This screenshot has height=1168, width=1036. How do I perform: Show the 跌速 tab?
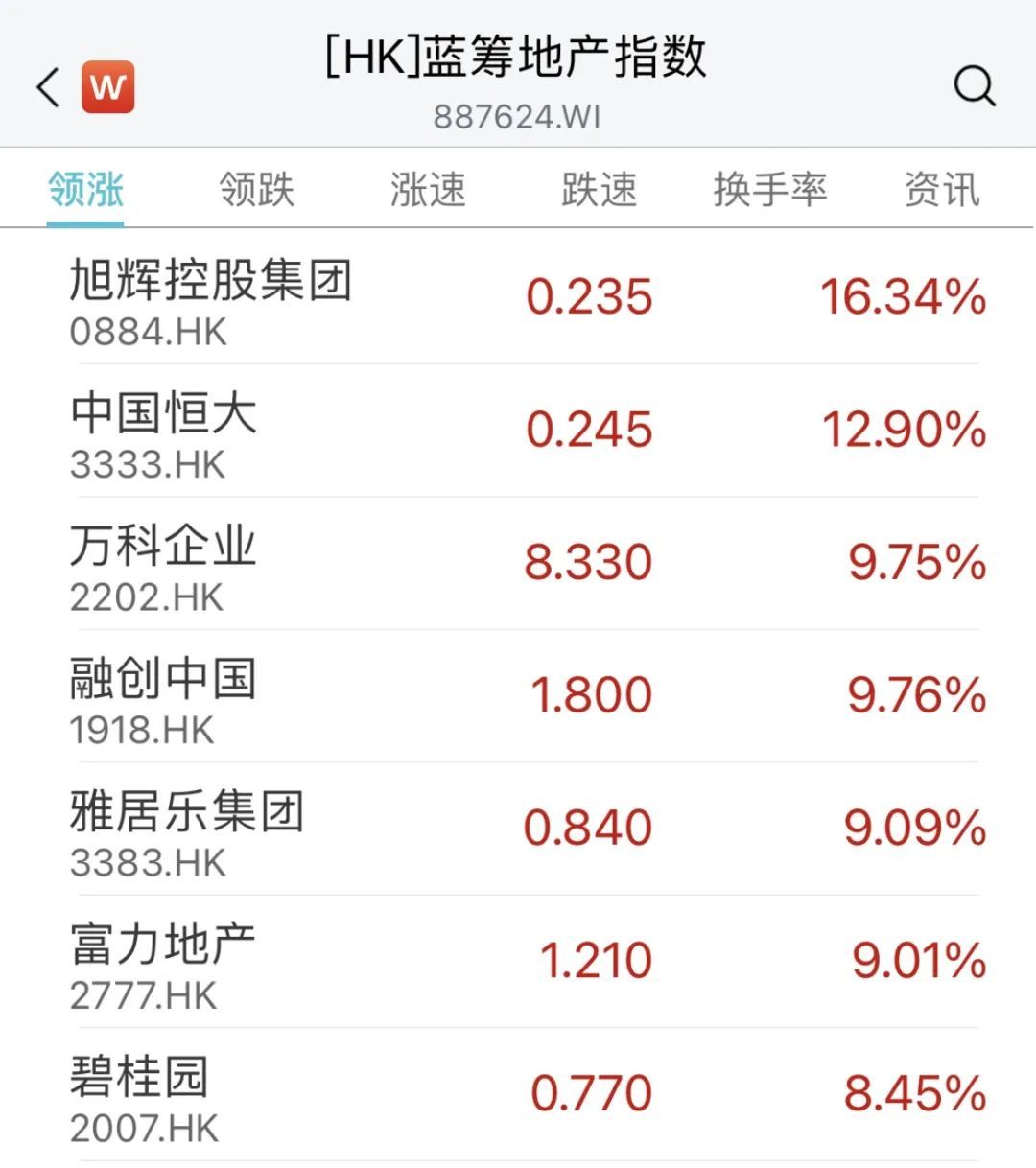[599, 189]
